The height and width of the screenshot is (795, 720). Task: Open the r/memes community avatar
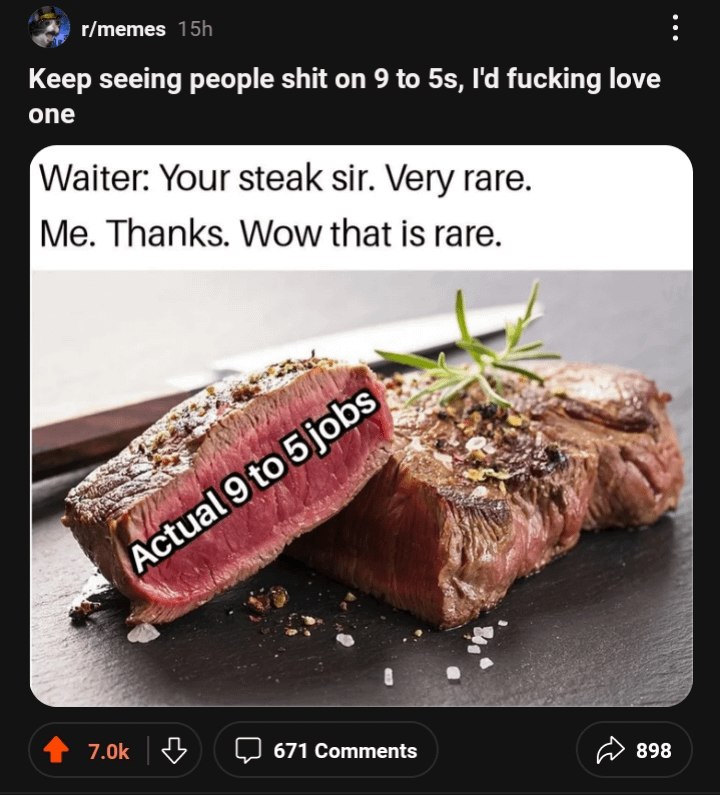pyautogui.click(x=49, y=28)
